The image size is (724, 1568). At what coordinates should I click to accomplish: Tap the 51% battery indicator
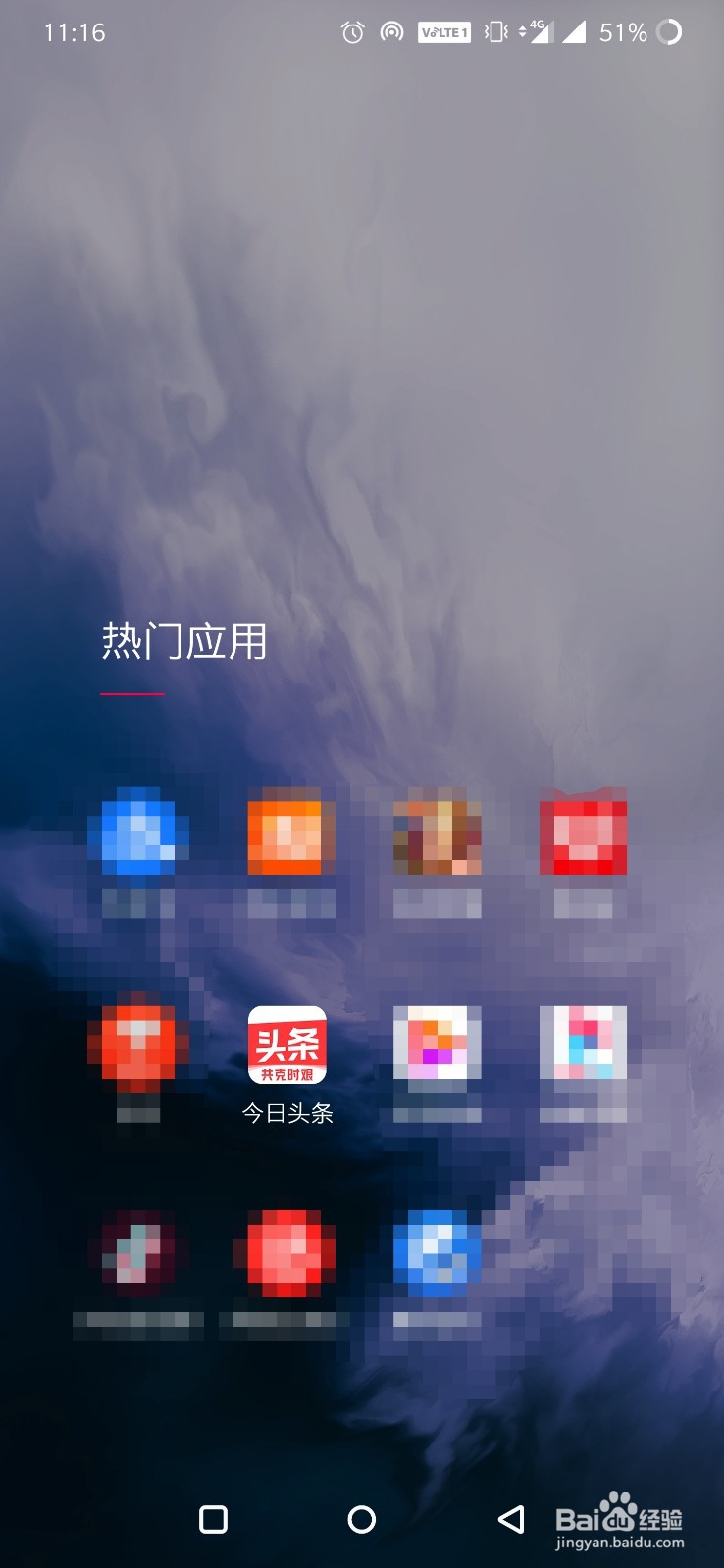[624, 31]
